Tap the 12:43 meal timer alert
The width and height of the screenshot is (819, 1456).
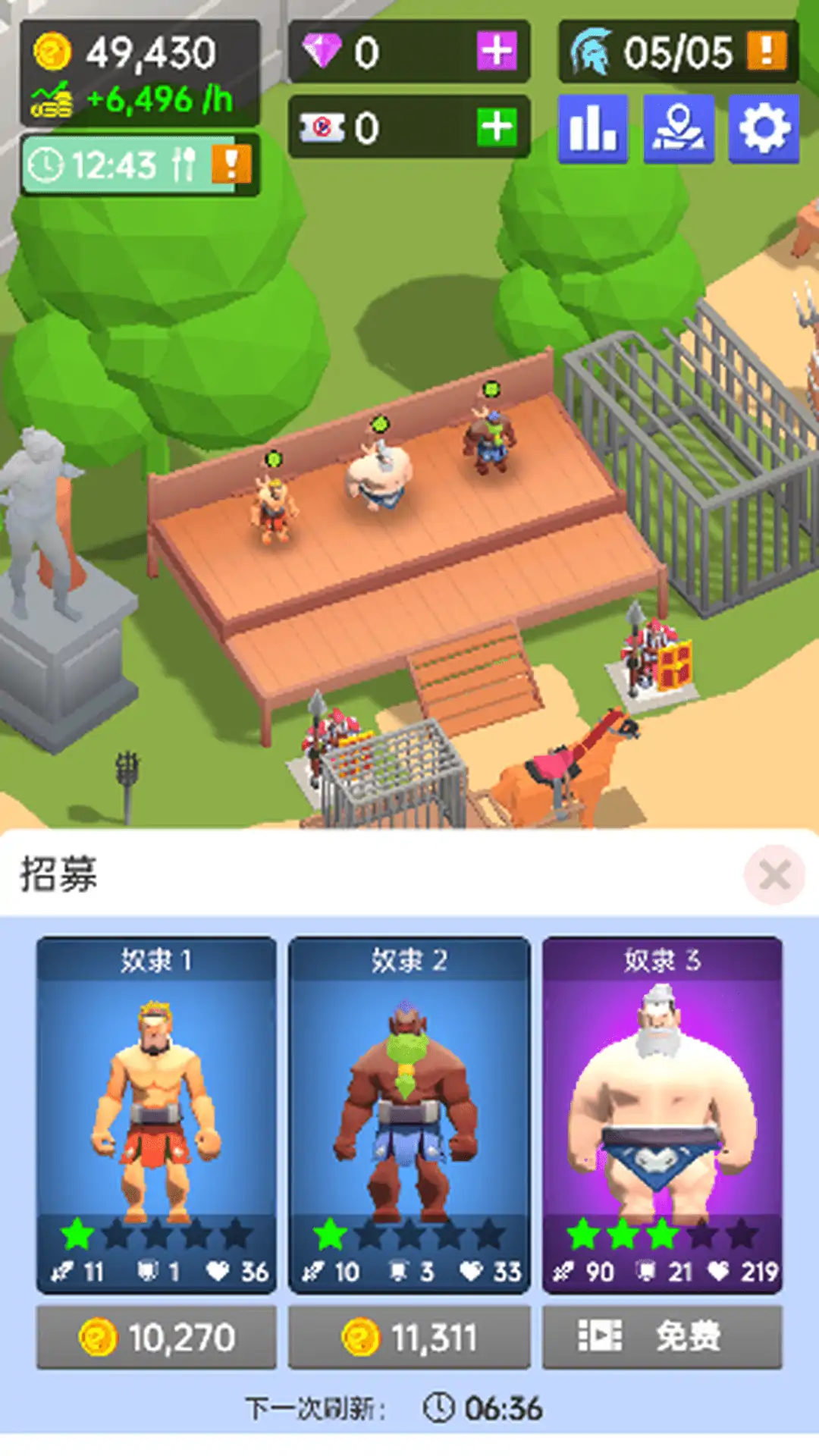point(140,165)
